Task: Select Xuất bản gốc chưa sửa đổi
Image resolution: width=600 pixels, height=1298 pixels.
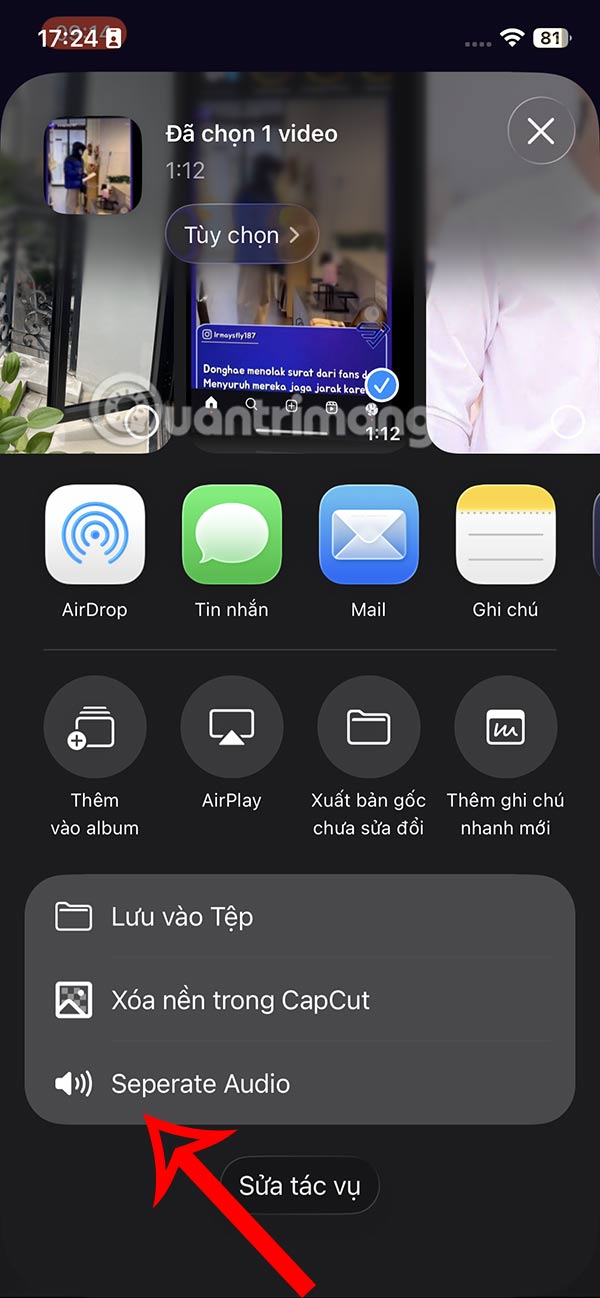Action: point(368,727)
